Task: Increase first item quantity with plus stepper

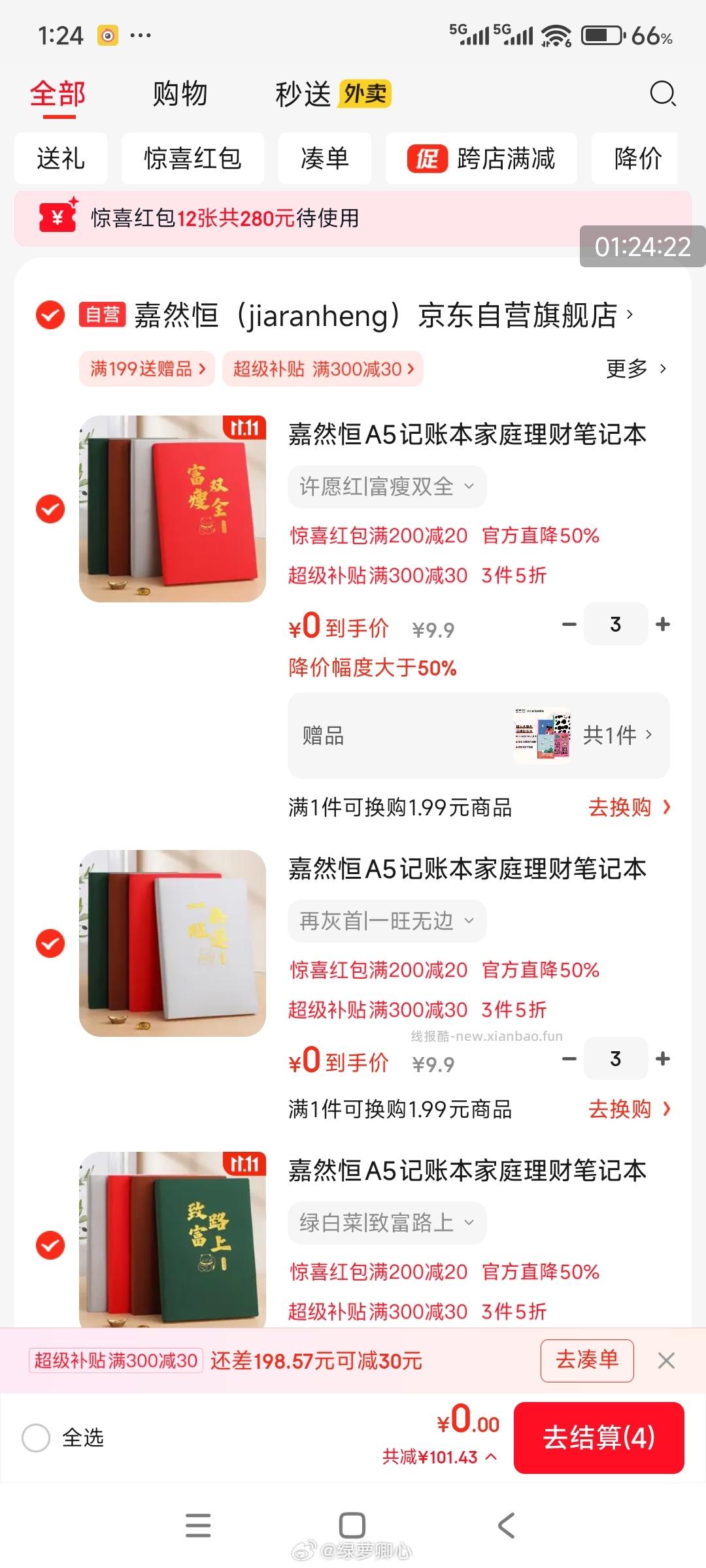Action: (662, 624)
